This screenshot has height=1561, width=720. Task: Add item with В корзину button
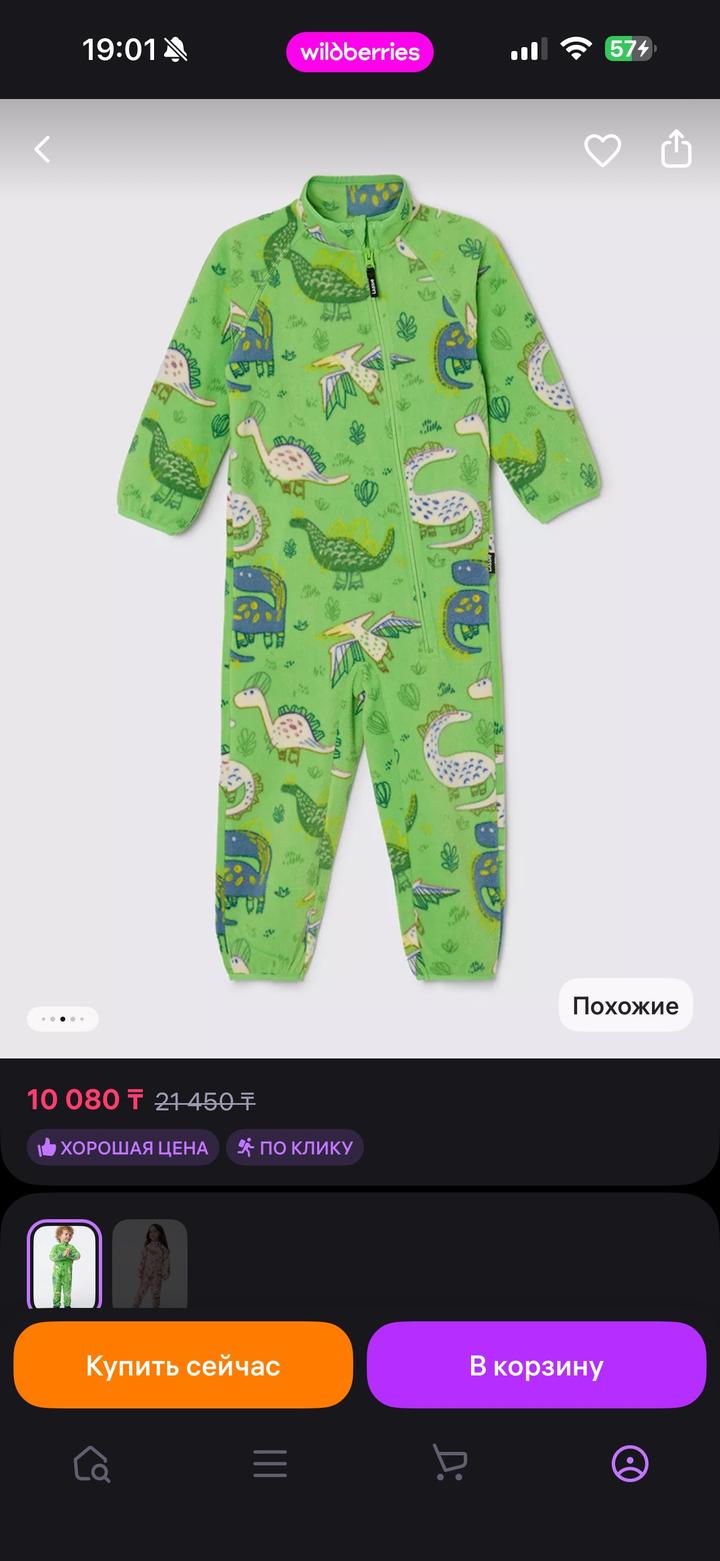point(536,1366)
